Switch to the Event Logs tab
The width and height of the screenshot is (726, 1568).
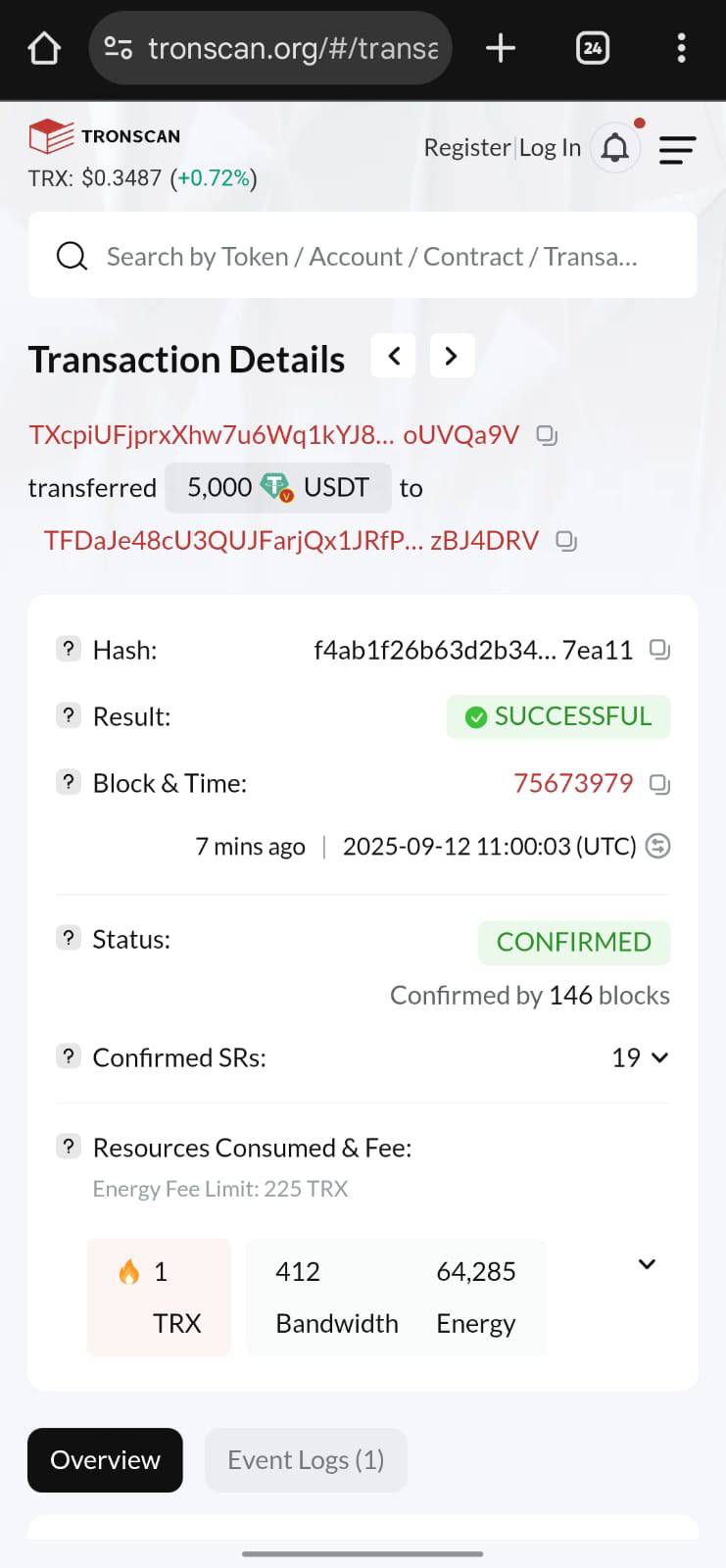(x=306, y=1459)
